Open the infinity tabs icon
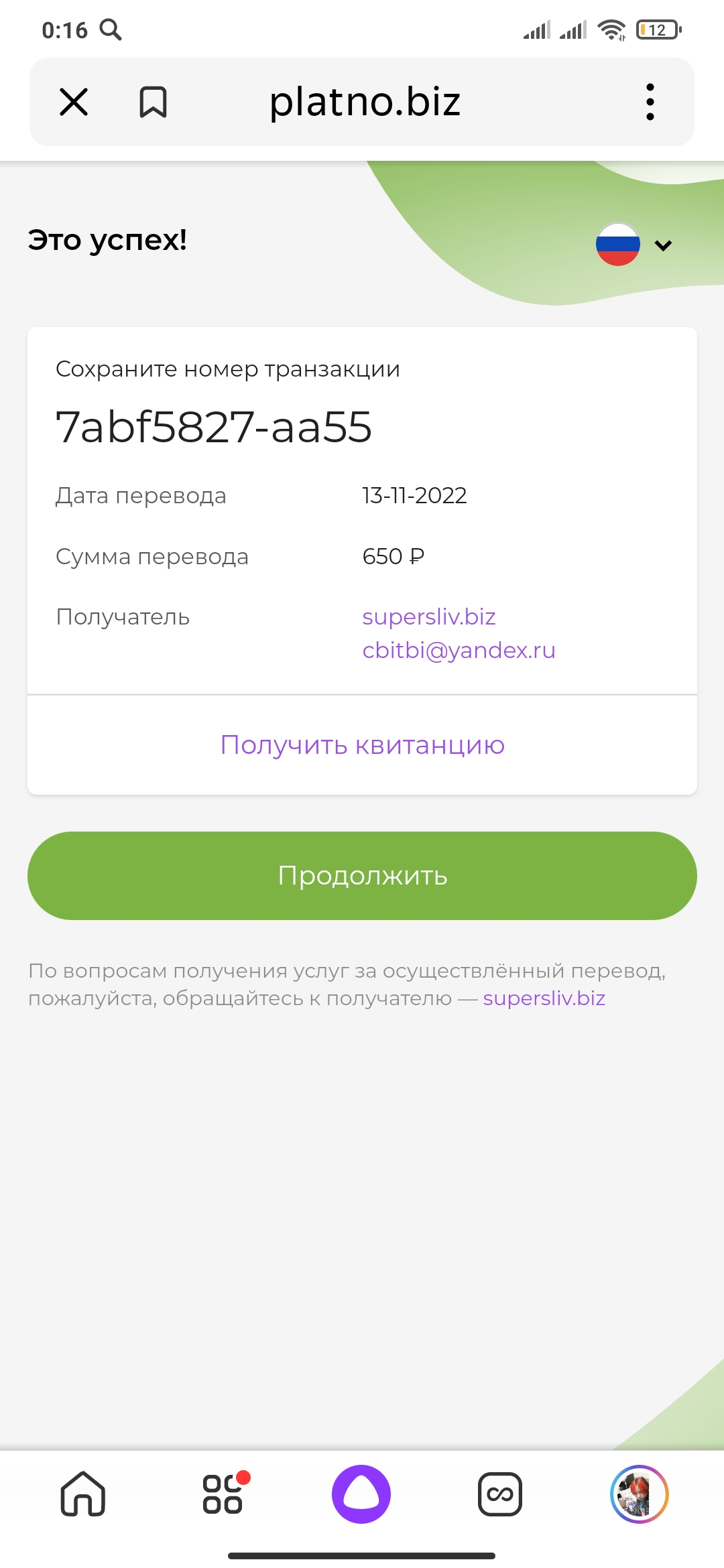This screenshot has height=1568, width=724. coord(500,1494)
